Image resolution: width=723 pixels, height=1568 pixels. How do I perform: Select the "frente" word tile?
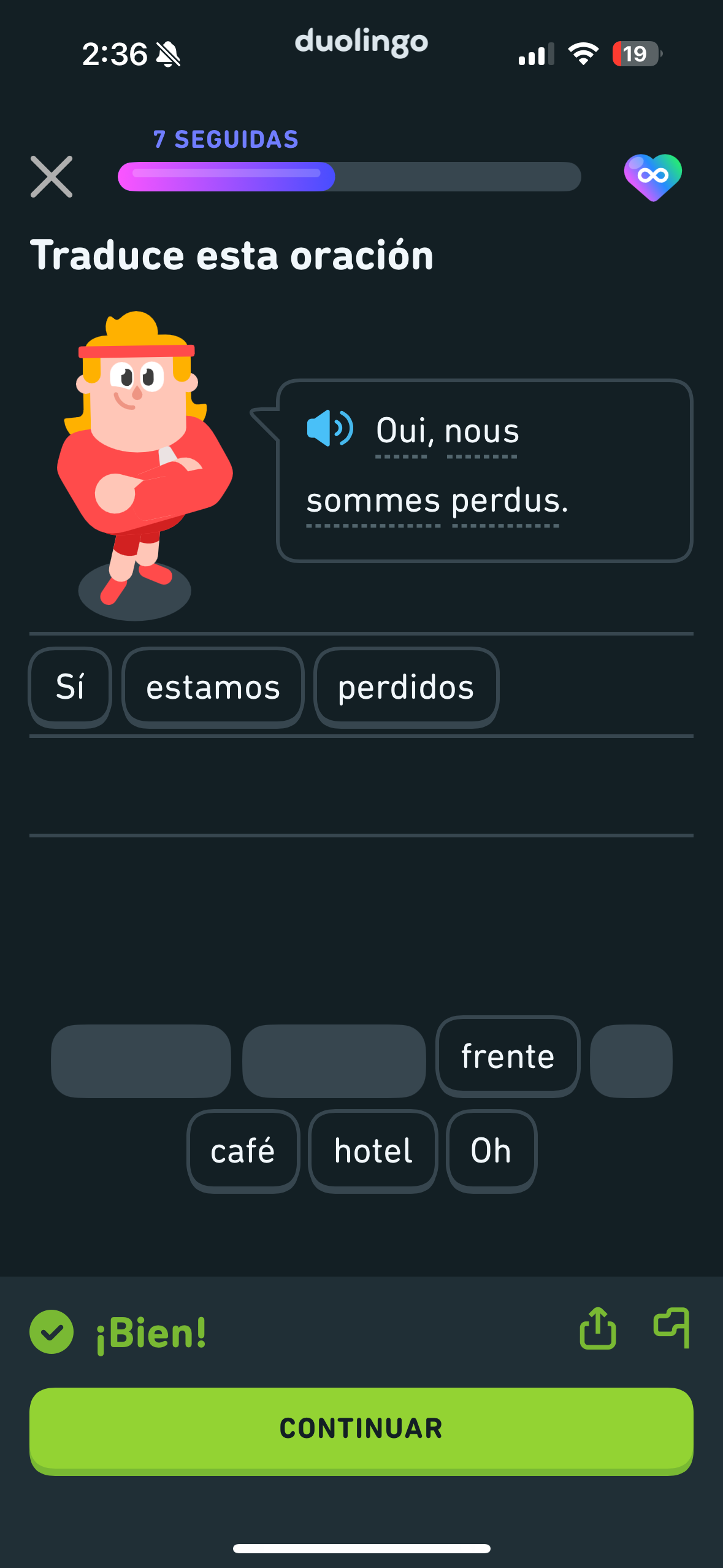[507, 1056]
